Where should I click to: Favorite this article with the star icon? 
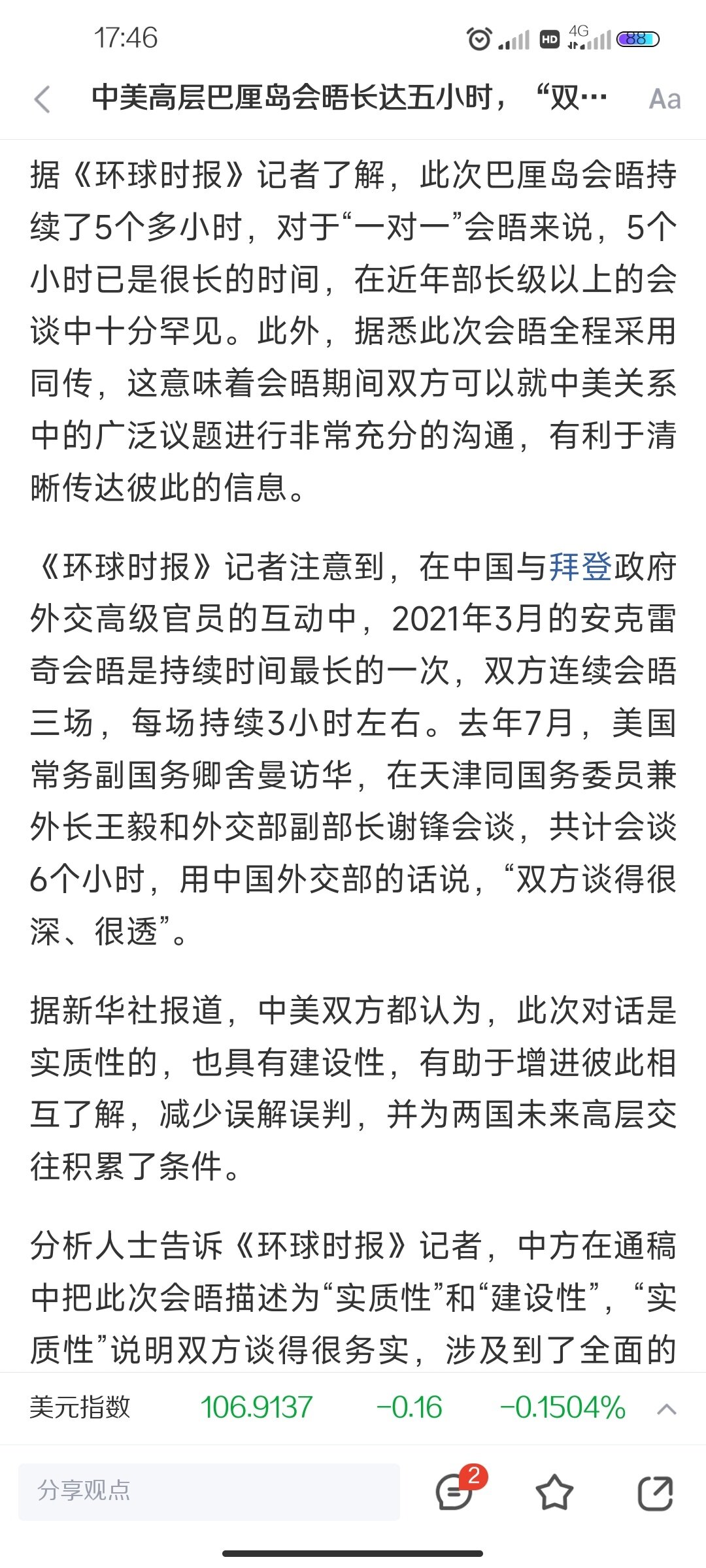coord(554,1492)
